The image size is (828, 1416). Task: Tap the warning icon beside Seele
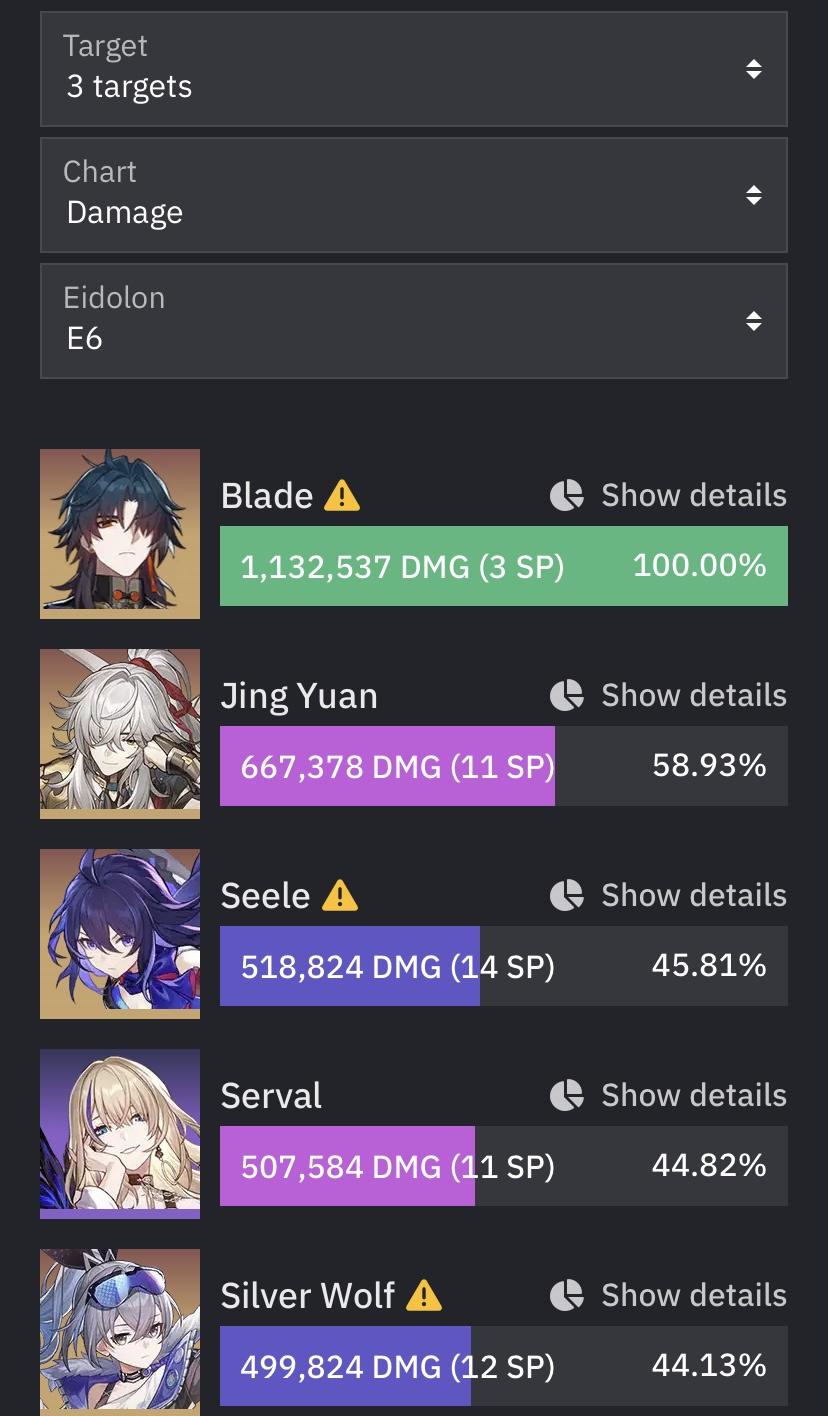pos(340,895)
